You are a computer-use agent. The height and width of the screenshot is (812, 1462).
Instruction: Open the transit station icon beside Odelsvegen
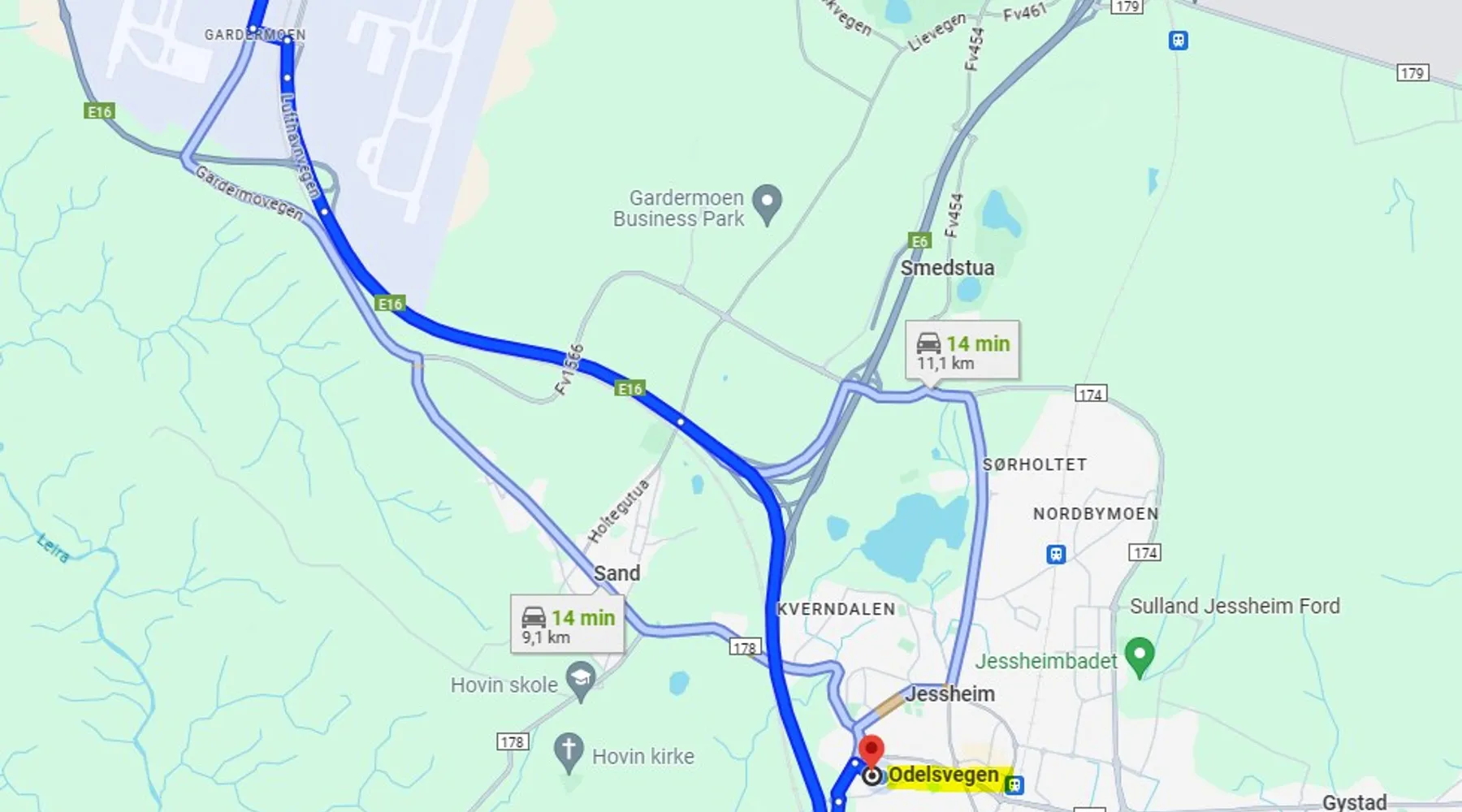1014,784
